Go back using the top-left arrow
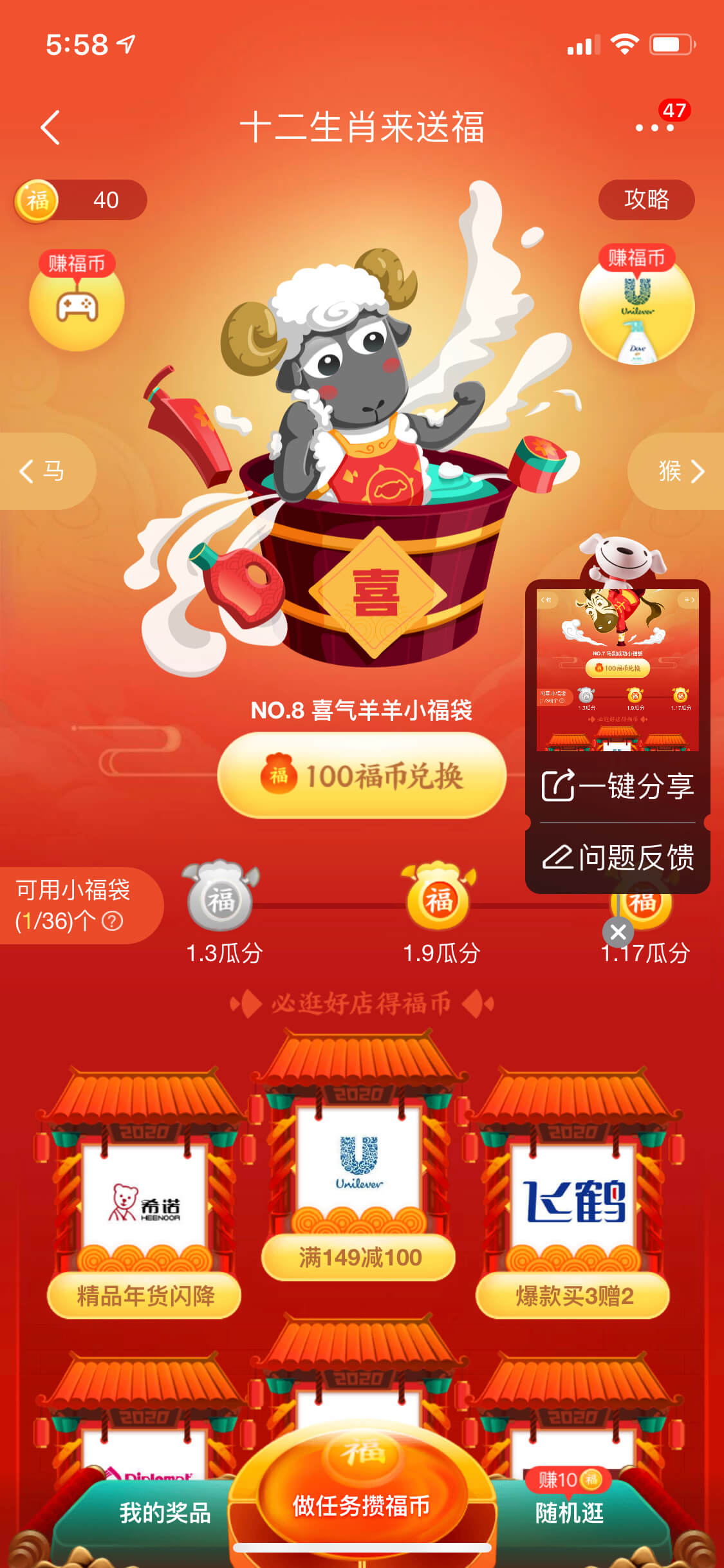This screenshot has height=1568, width=724. 50,127
